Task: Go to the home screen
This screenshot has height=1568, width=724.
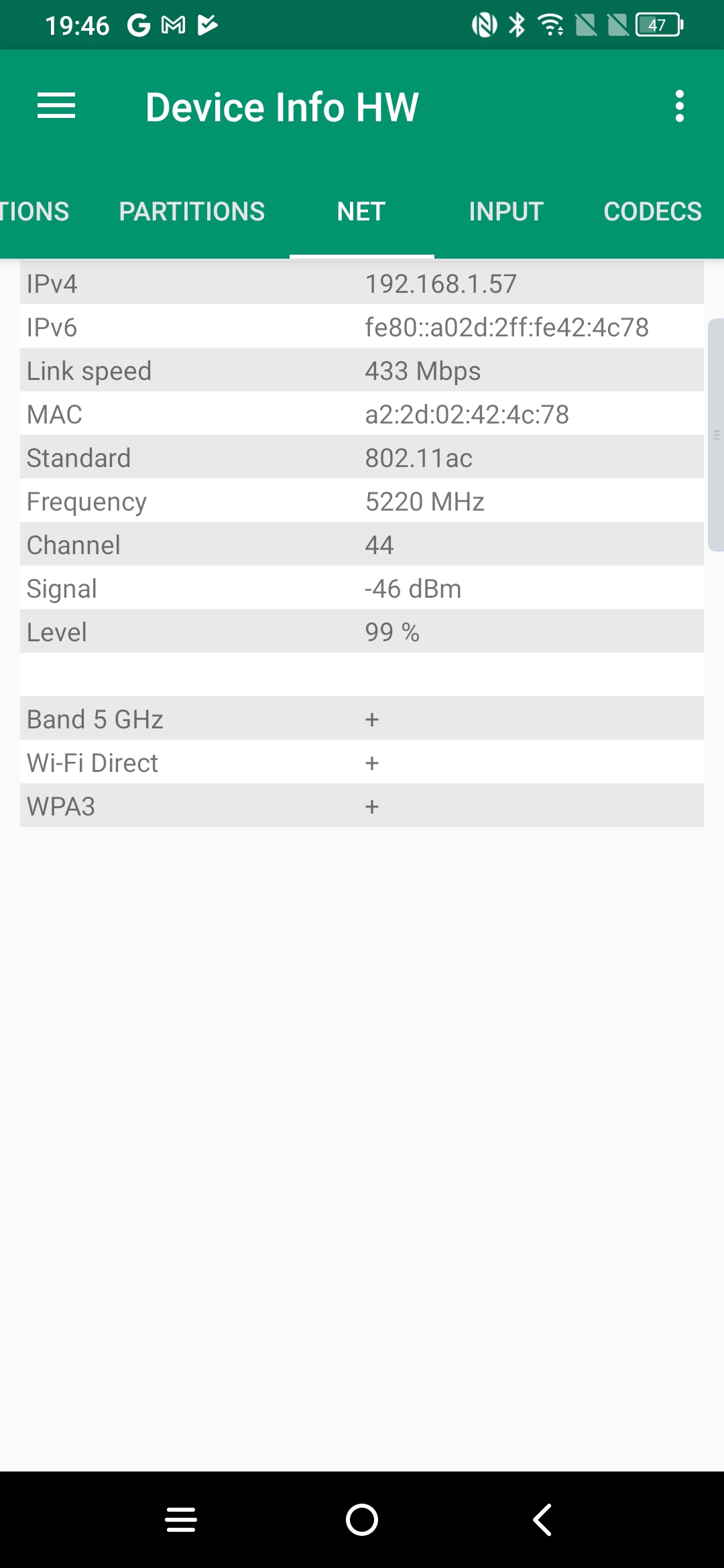Action: click(x=362, y=1519)
